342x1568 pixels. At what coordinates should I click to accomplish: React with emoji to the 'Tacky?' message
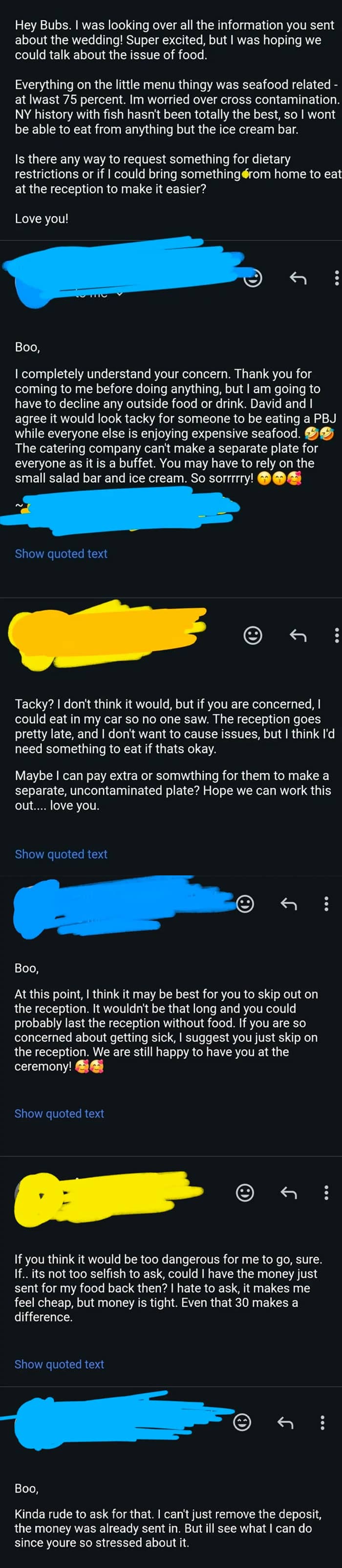coord(253,636)
